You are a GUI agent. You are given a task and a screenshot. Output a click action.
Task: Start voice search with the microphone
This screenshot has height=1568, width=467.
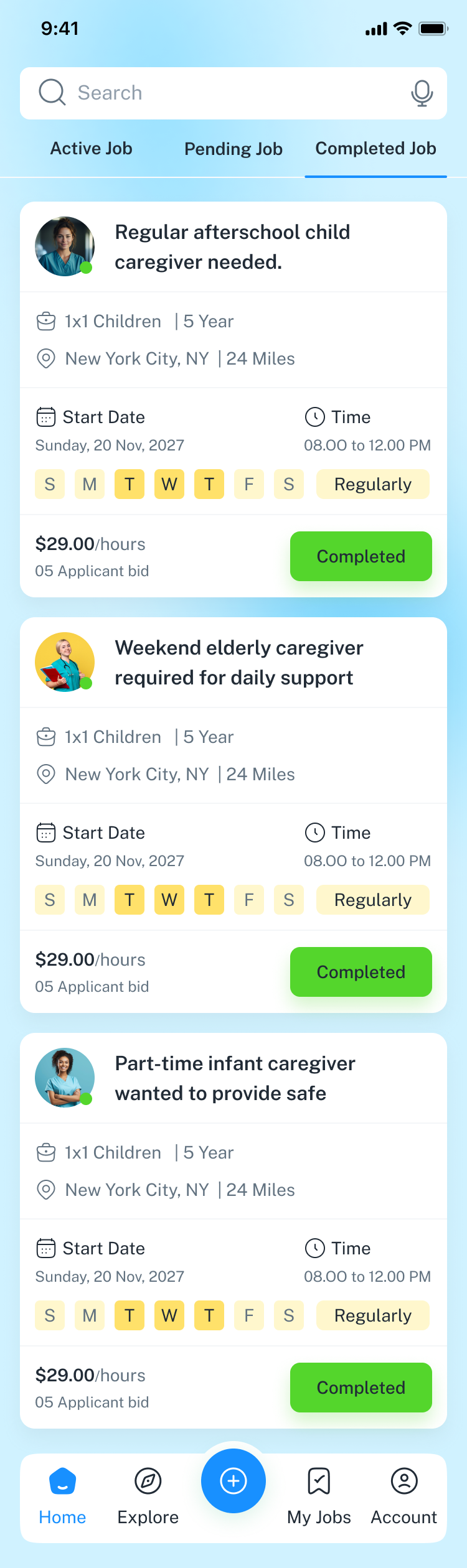tap(422, 93)
